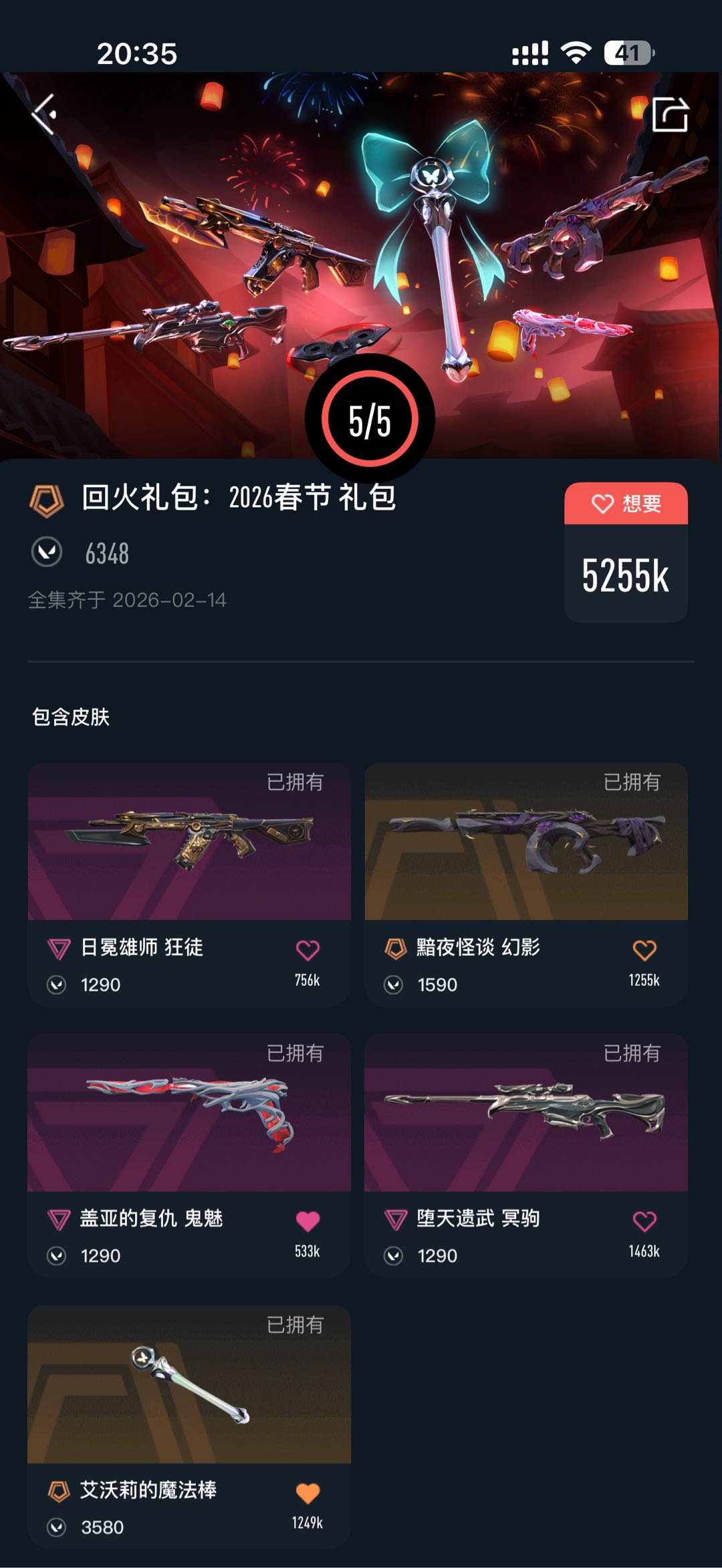The width and height of the screenshot is (722, 1568).
Task: Like the 黯夜怪谈 幻影 skin
Action: click(x=644, y=950)
